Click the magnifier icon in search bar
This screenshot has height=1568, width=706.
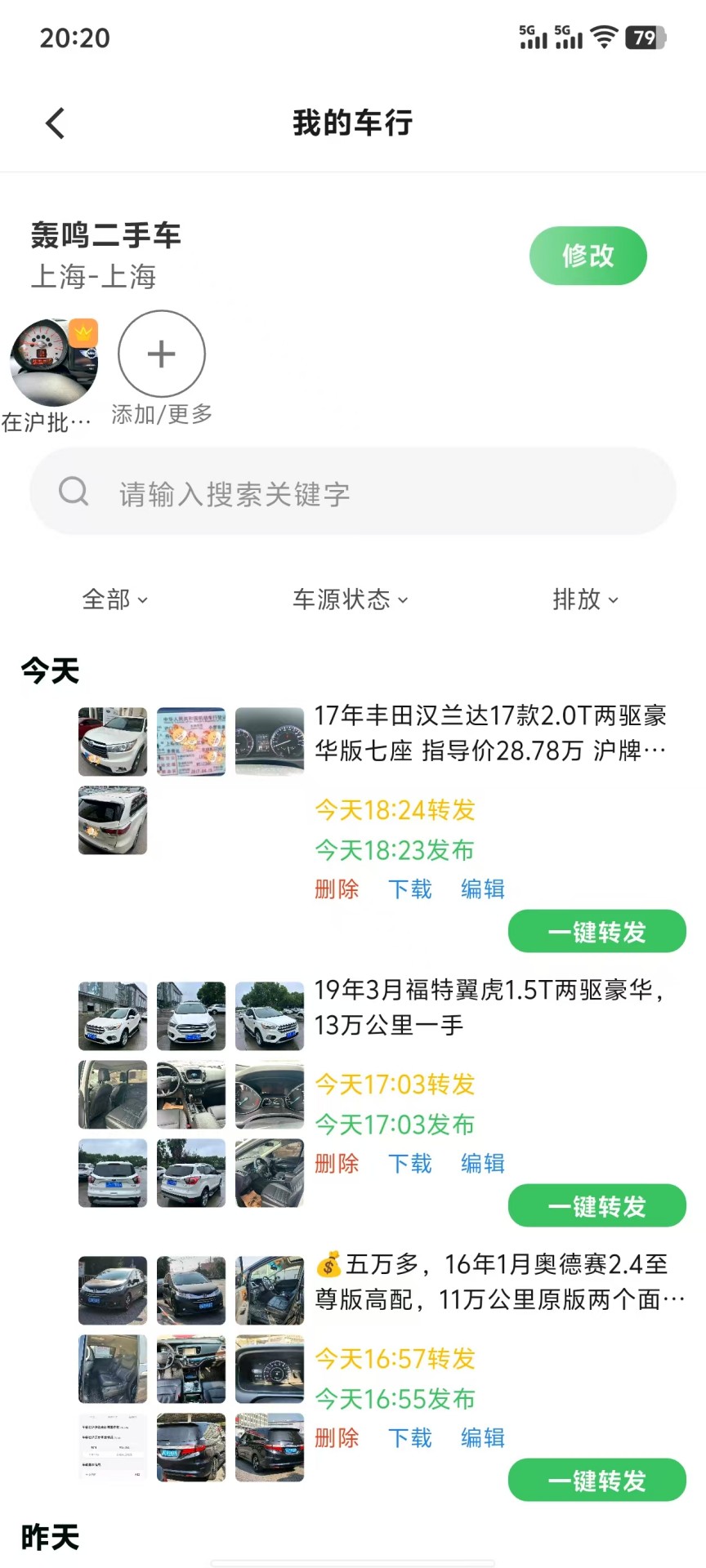(x=74, y=492)
